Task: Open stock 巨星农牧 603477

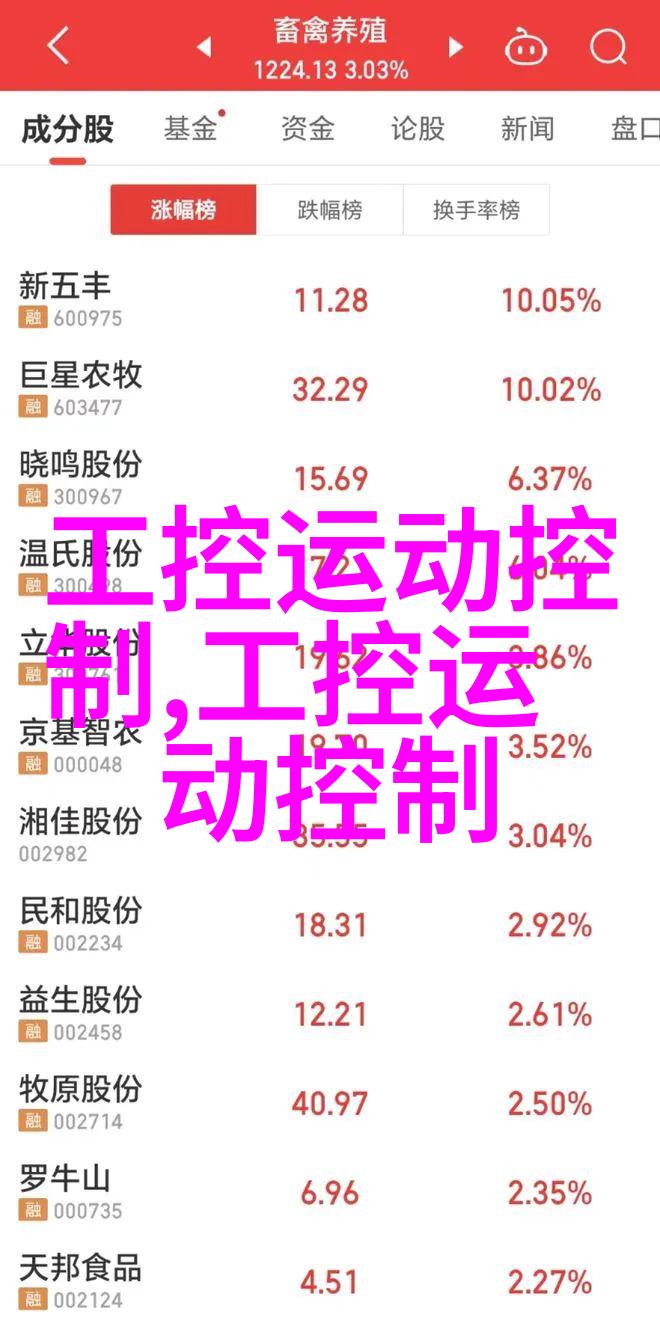Action: point(330,389)
